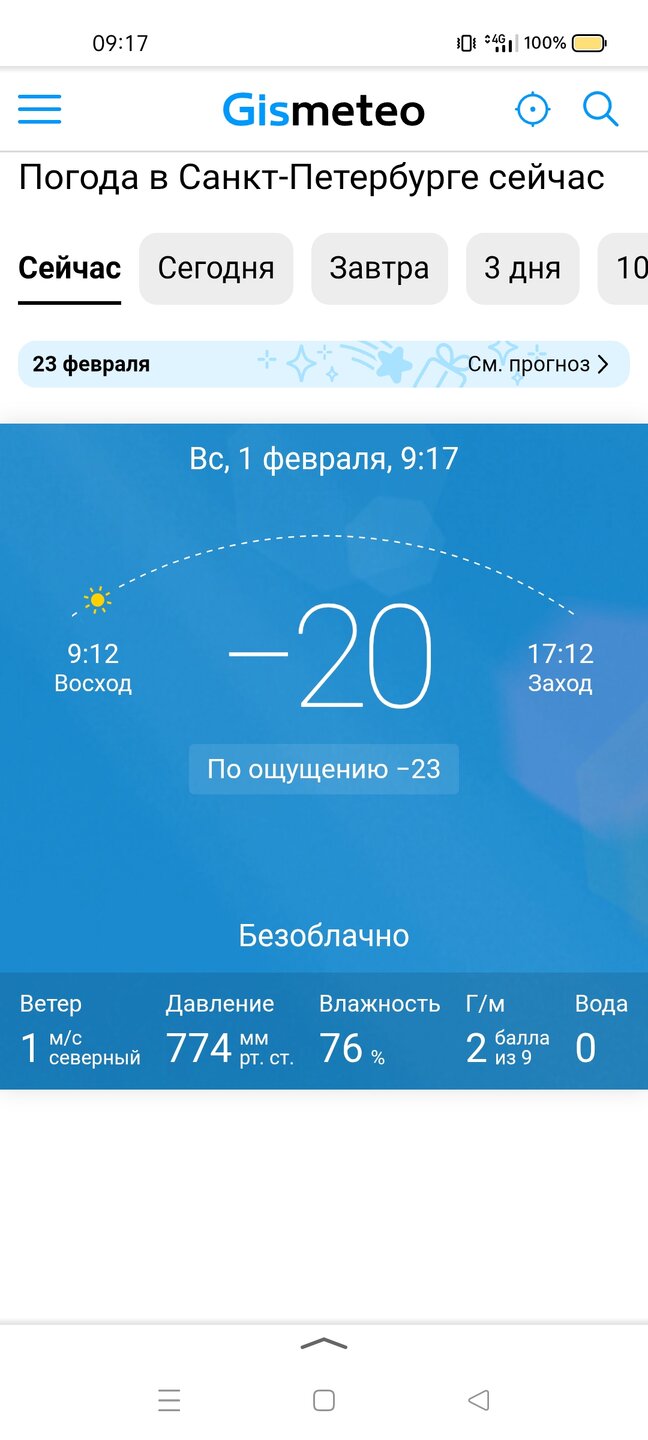The height and width of the screenshot is (1440, 648).
Task: Switch to the Завтра tab
Action: (x=379, y=268)
